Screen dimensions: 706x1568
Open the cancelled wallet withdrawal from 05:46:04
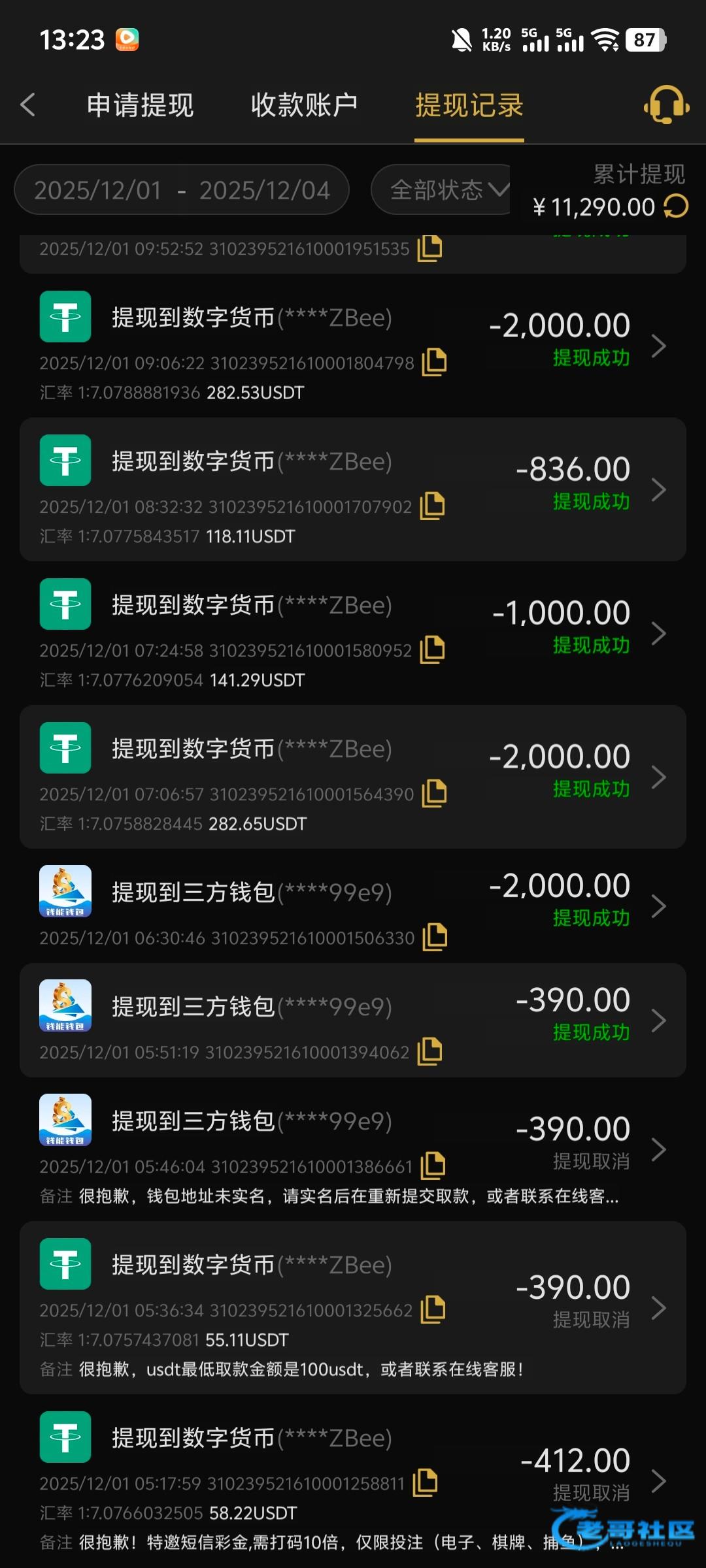click(x=658, y=1150)
